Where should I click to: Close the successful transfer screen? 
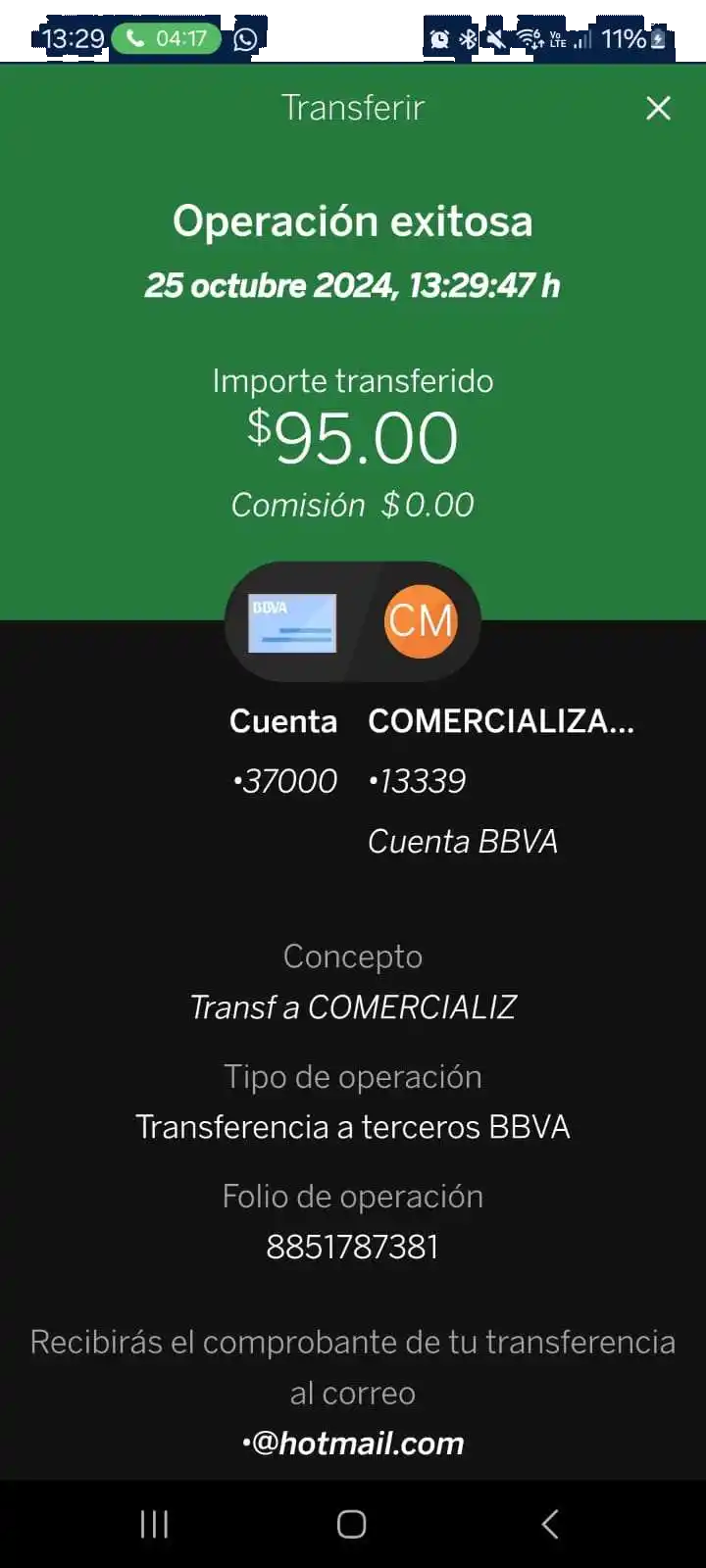pyautogui.click(x=658, y=108)
